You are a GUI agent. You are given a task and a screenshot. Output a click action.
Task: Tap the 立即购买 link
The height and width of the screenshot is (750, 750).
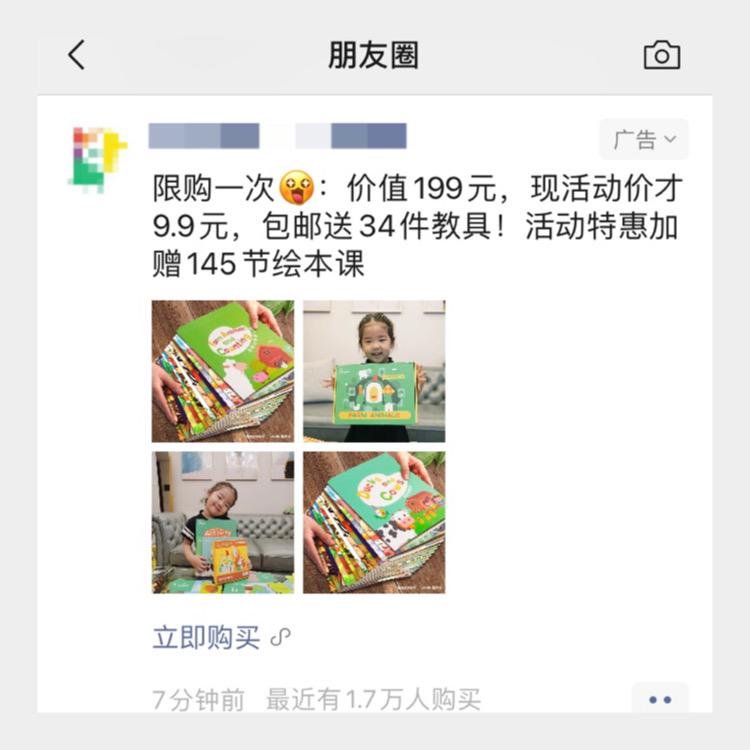[207, 637]
